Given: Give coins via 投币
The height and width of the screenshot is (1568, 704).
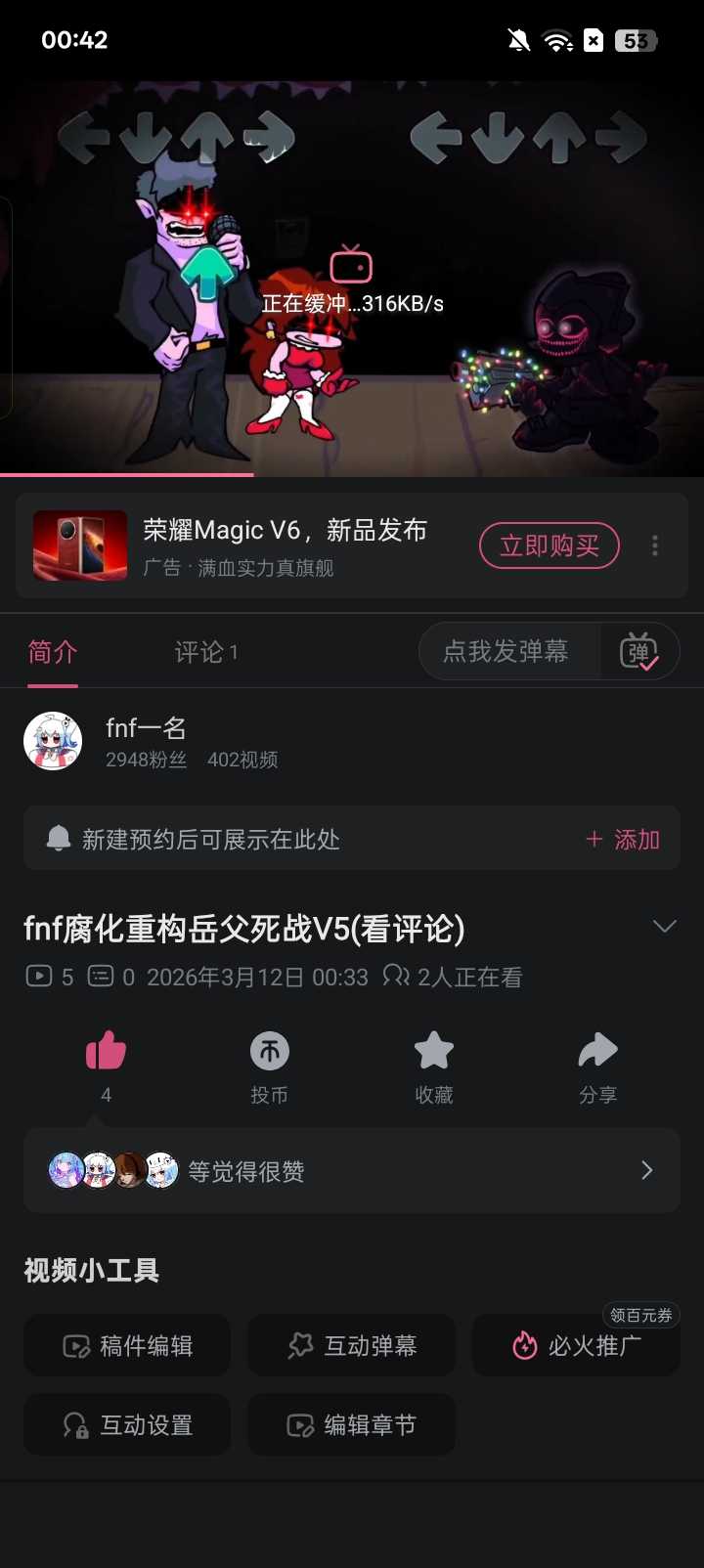Looking at the screenshot, I should (x=270, y=1053).
